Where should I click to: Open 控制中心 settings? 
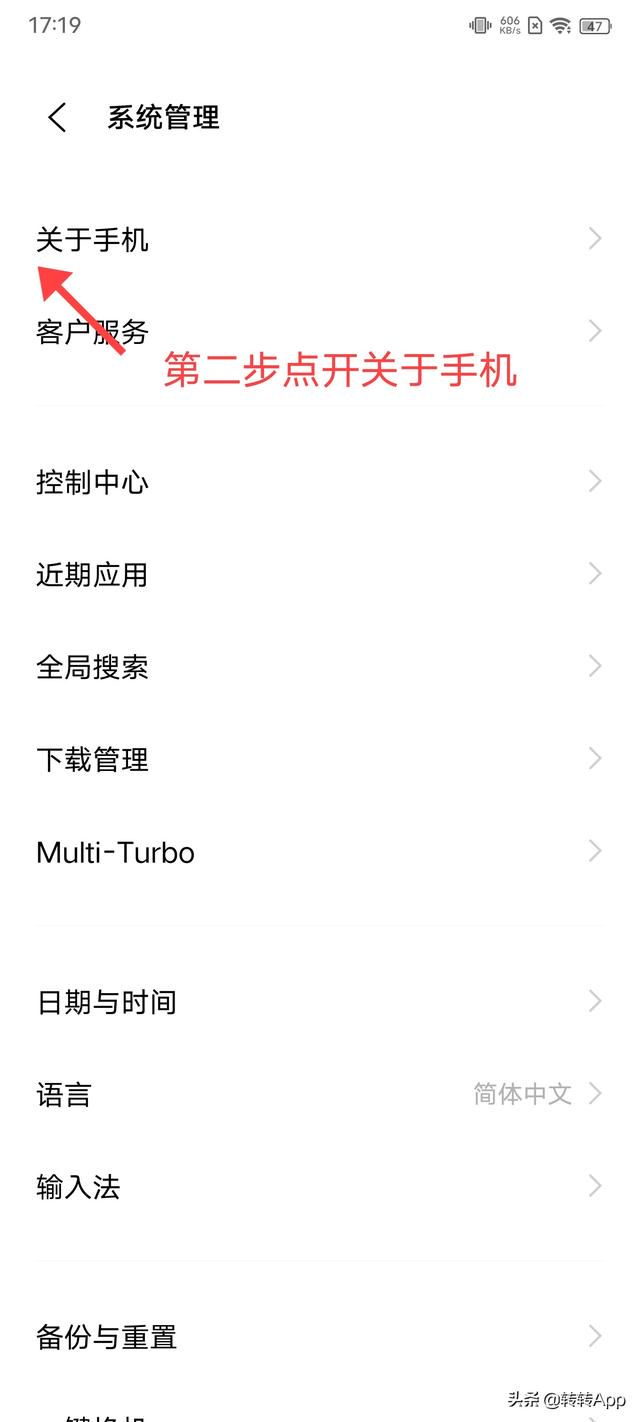point(320,482)
